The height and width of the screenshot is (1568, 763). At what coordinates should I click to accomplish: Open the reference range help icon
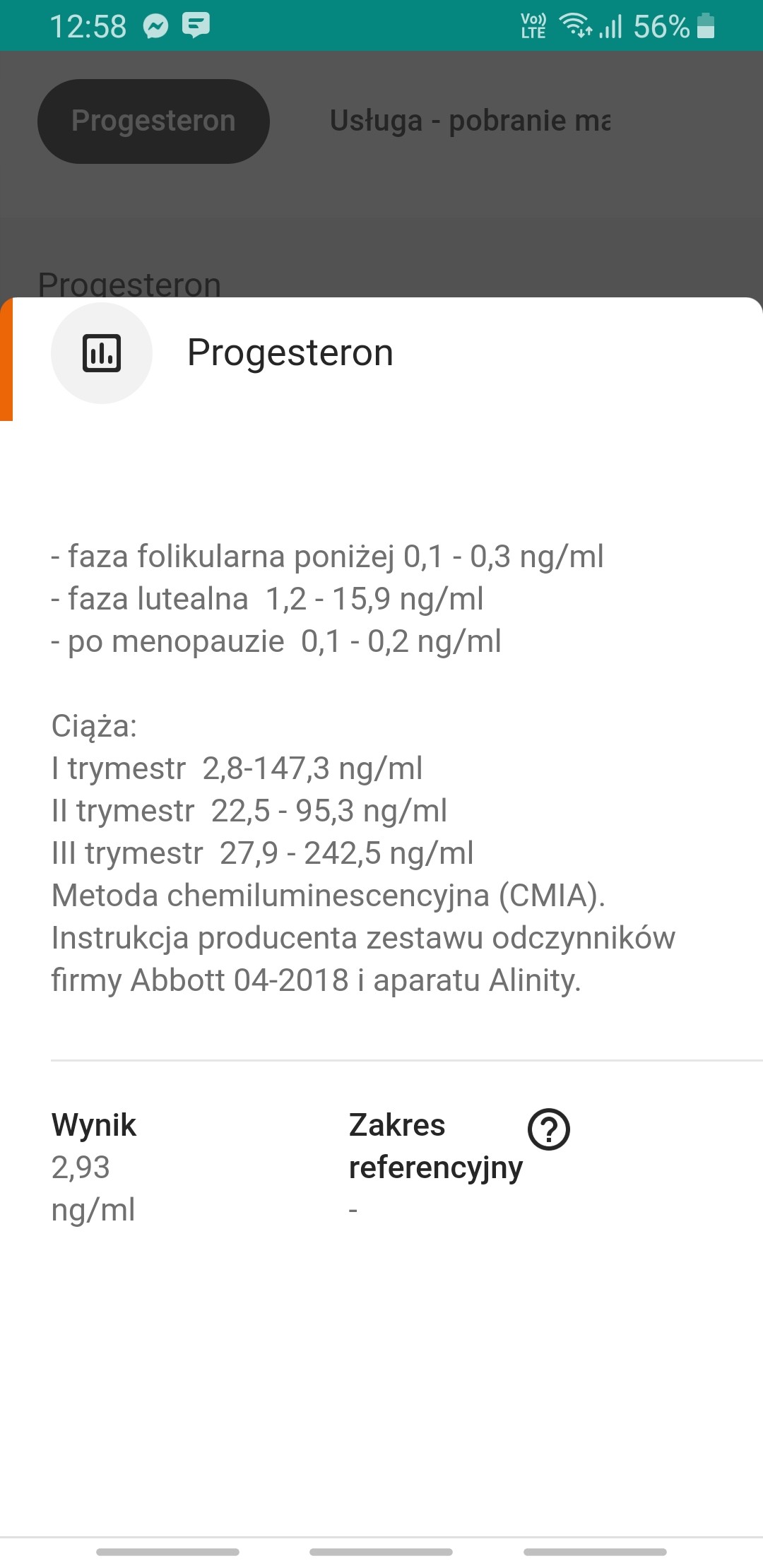point(549,1129)
